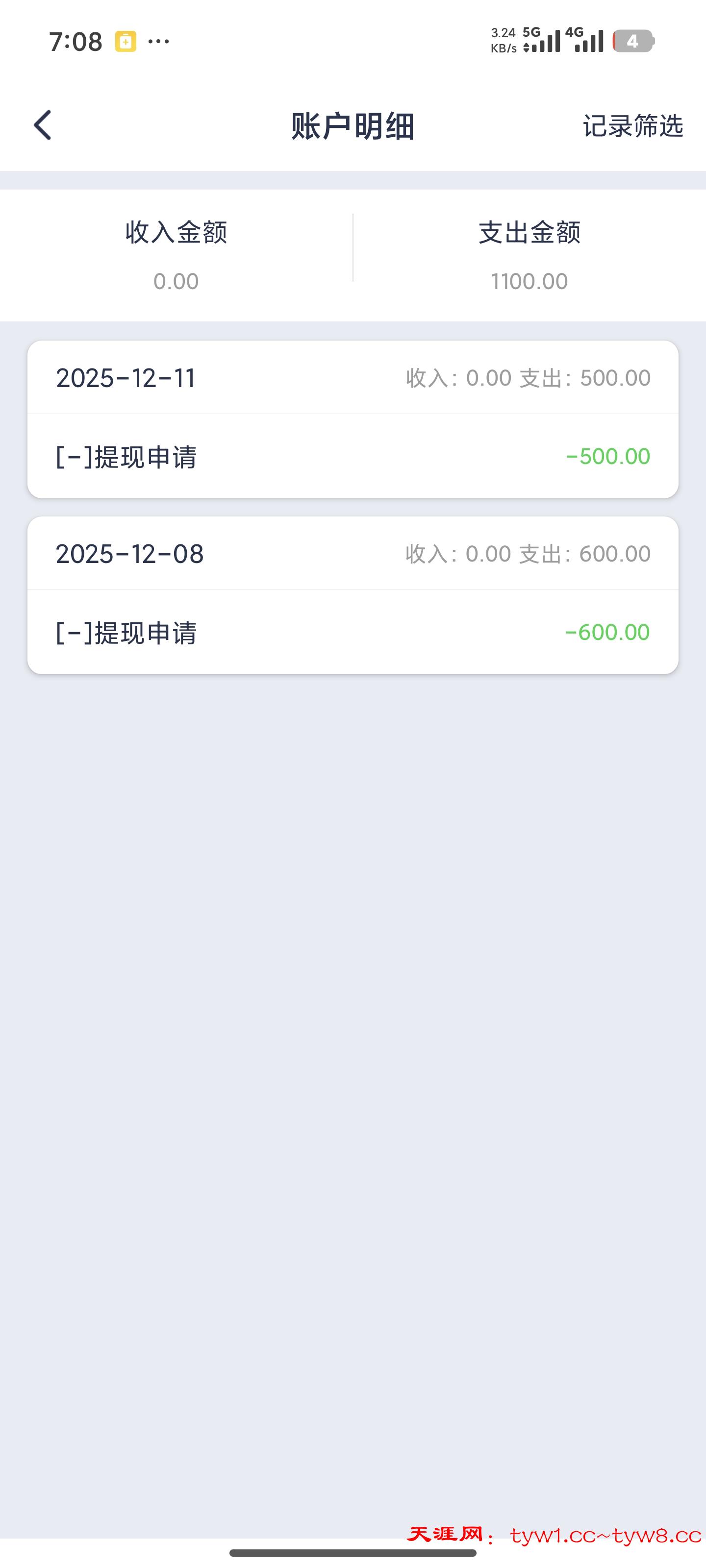Viewport: 706px width, 1568px height.
Task: Tap the 5G signal strength icon
Action: [541, 40]
